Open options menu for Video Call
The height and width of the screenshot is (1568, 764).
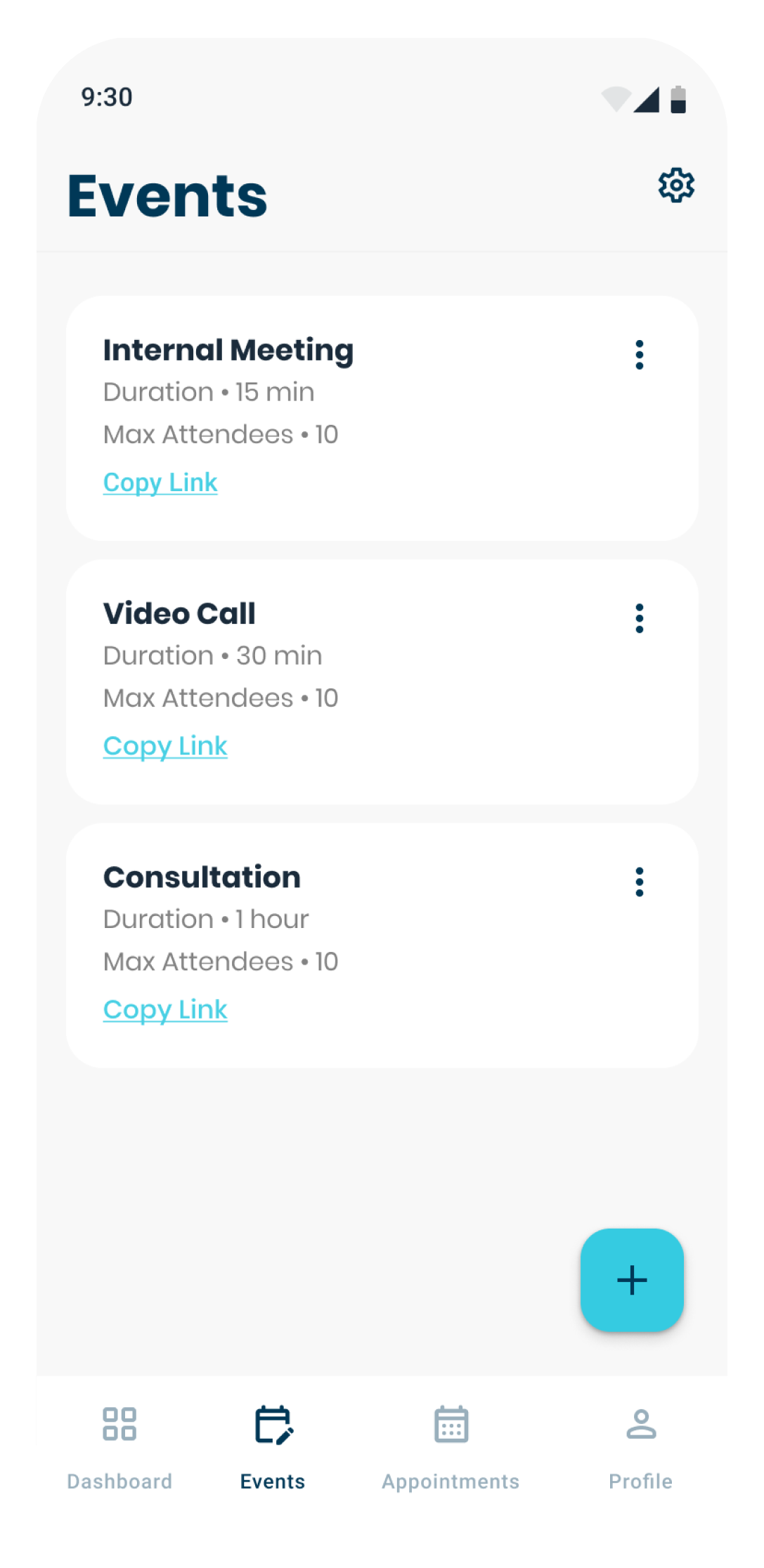coord(639,618)
